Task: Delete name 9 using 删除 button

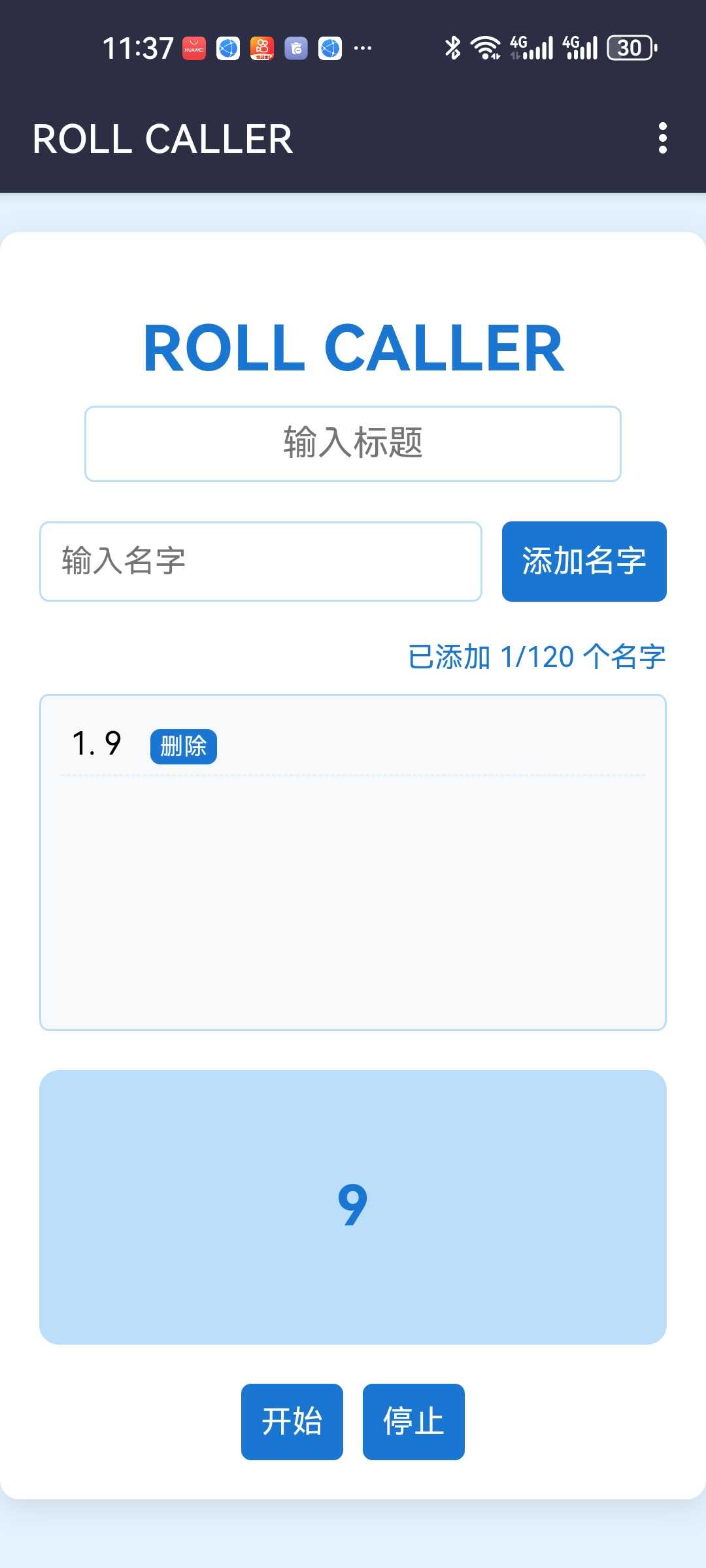Action: [183, 746]
